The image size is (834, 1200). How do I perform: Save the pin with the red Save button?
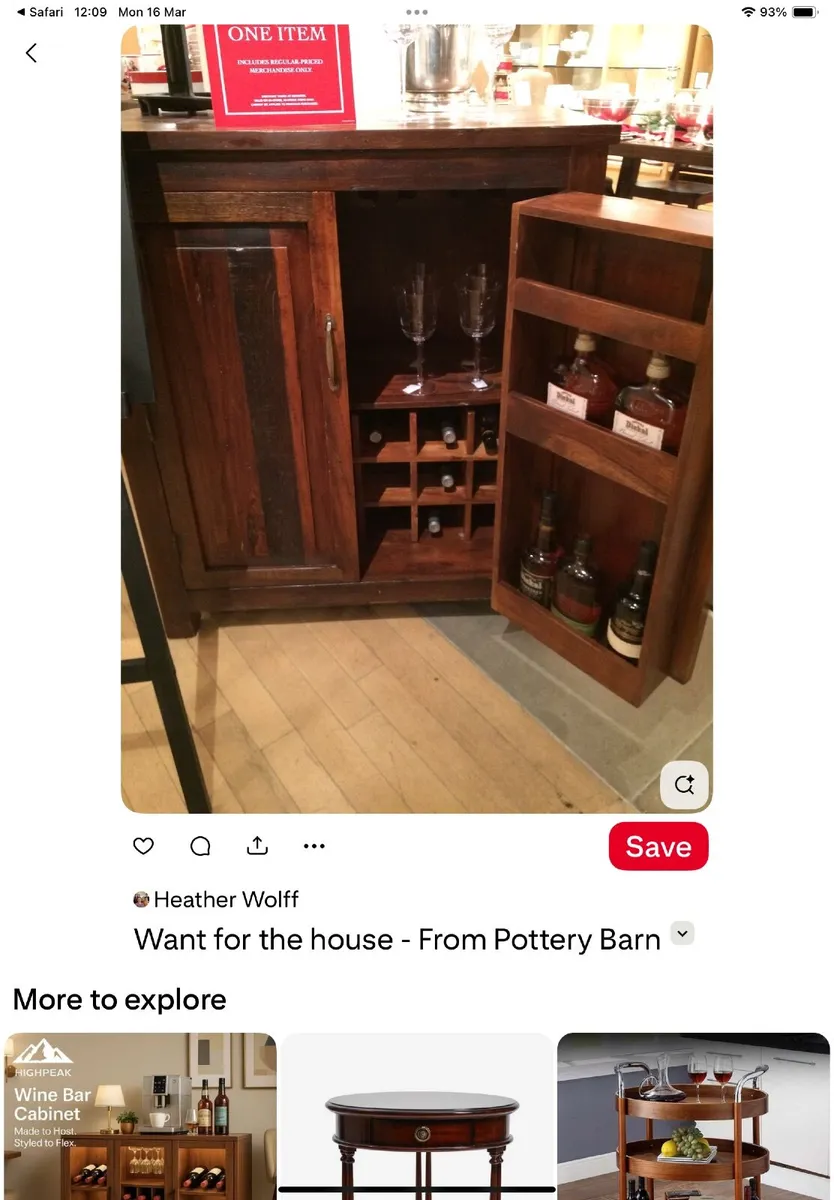point(658,846)
